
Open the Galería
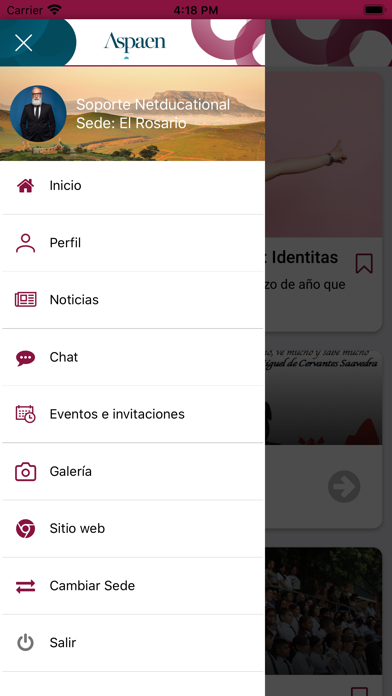point(132,471)
